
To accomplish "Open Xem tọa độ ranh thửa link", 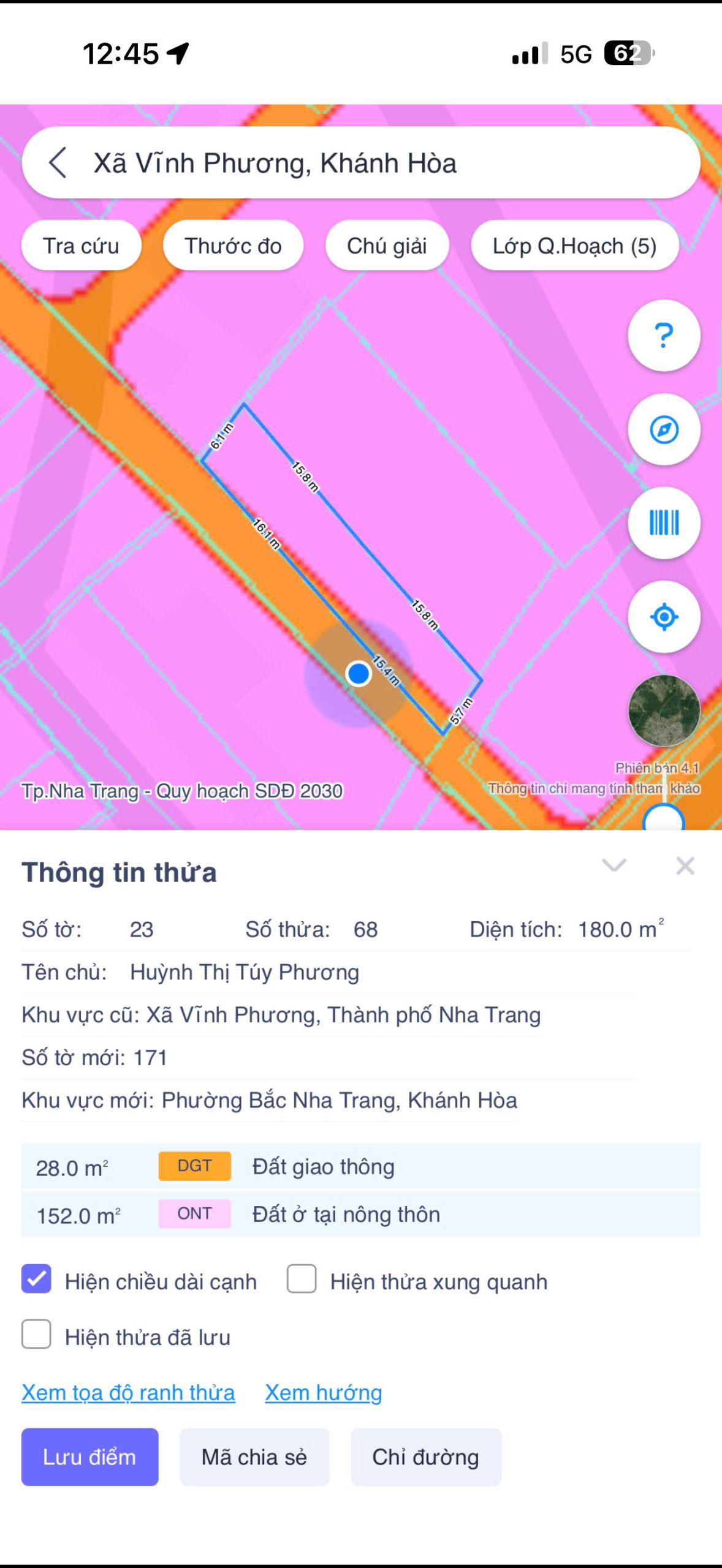I will point(128,1393).
